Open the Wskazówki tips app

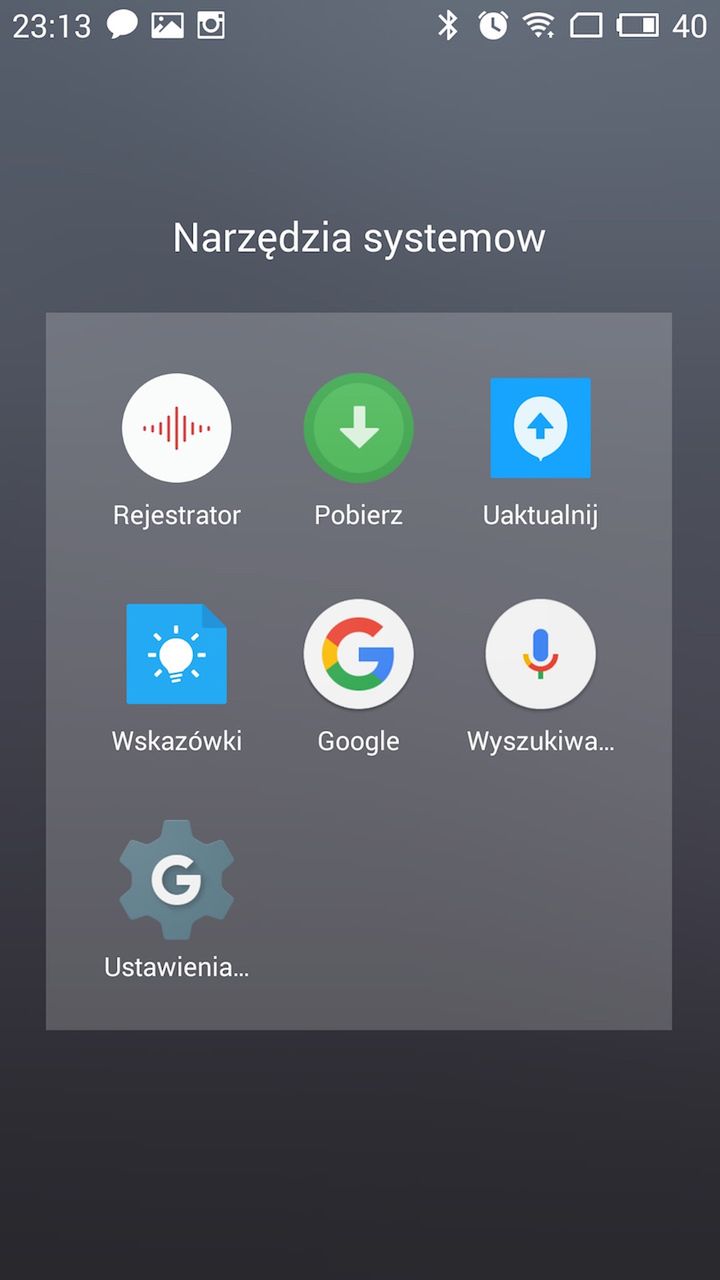[176, 654]
